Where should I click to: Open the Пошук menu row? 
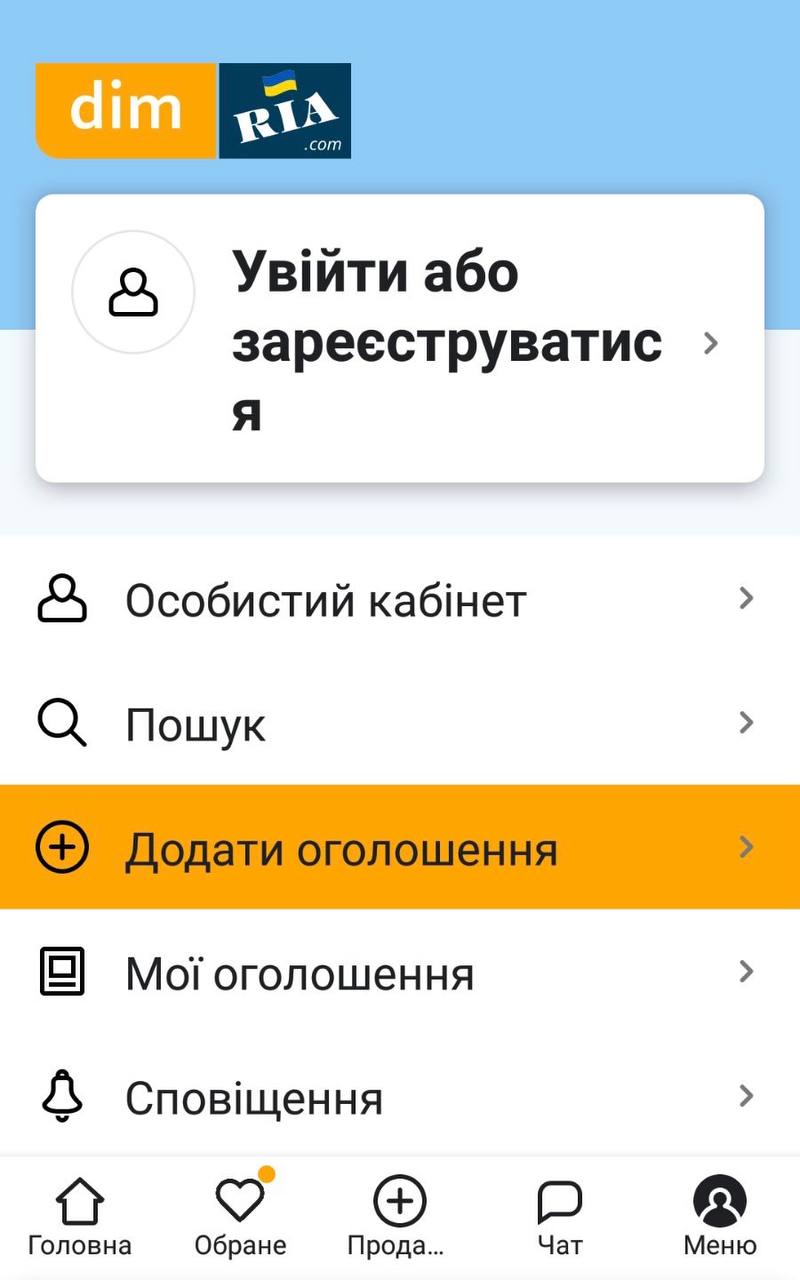400,723
